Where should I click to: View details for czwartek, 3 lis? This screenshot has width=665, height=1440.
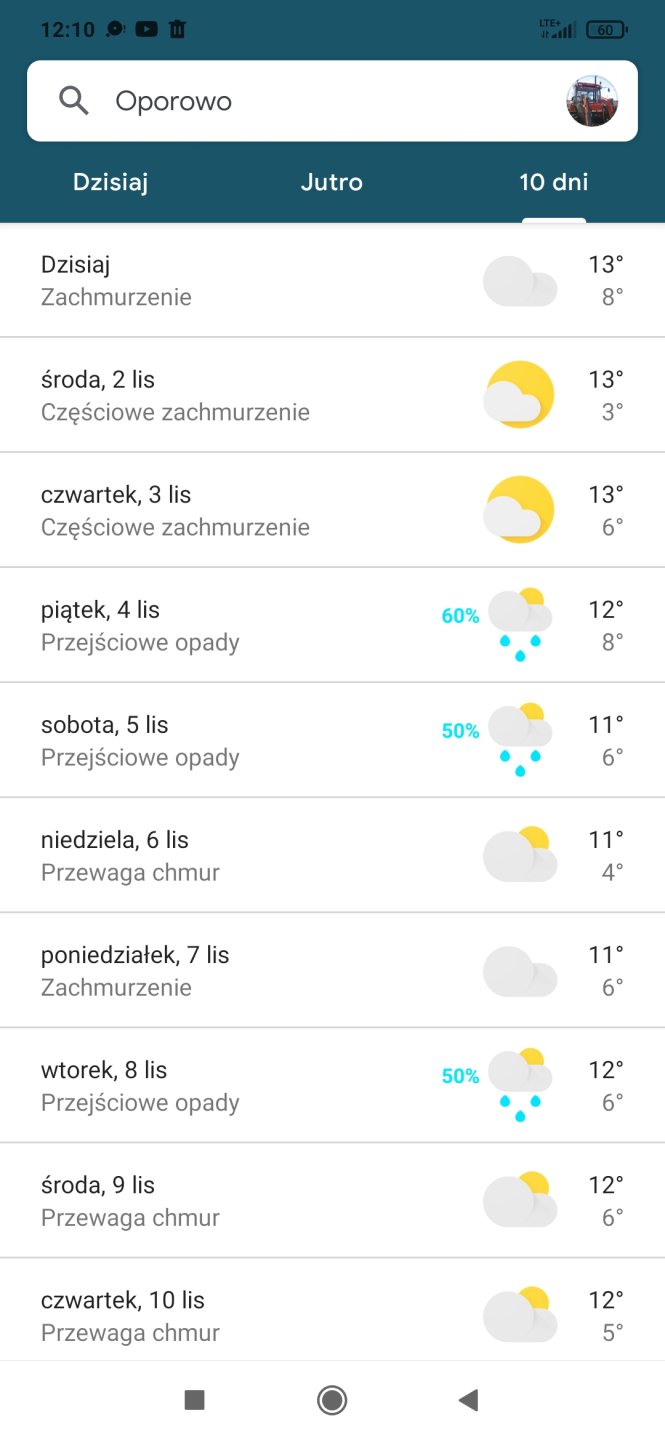click(x=332, y=511)
